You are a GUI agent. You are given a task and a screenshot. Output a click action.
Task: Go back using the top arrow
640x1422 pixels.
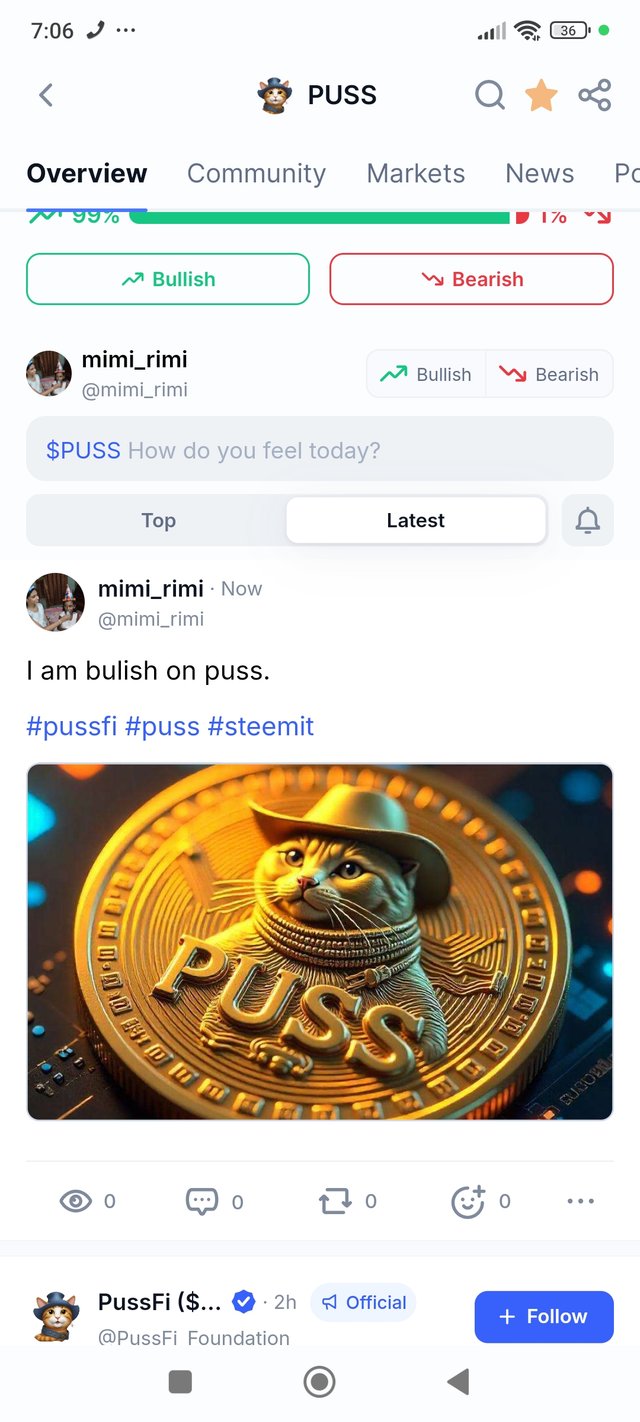45,95
